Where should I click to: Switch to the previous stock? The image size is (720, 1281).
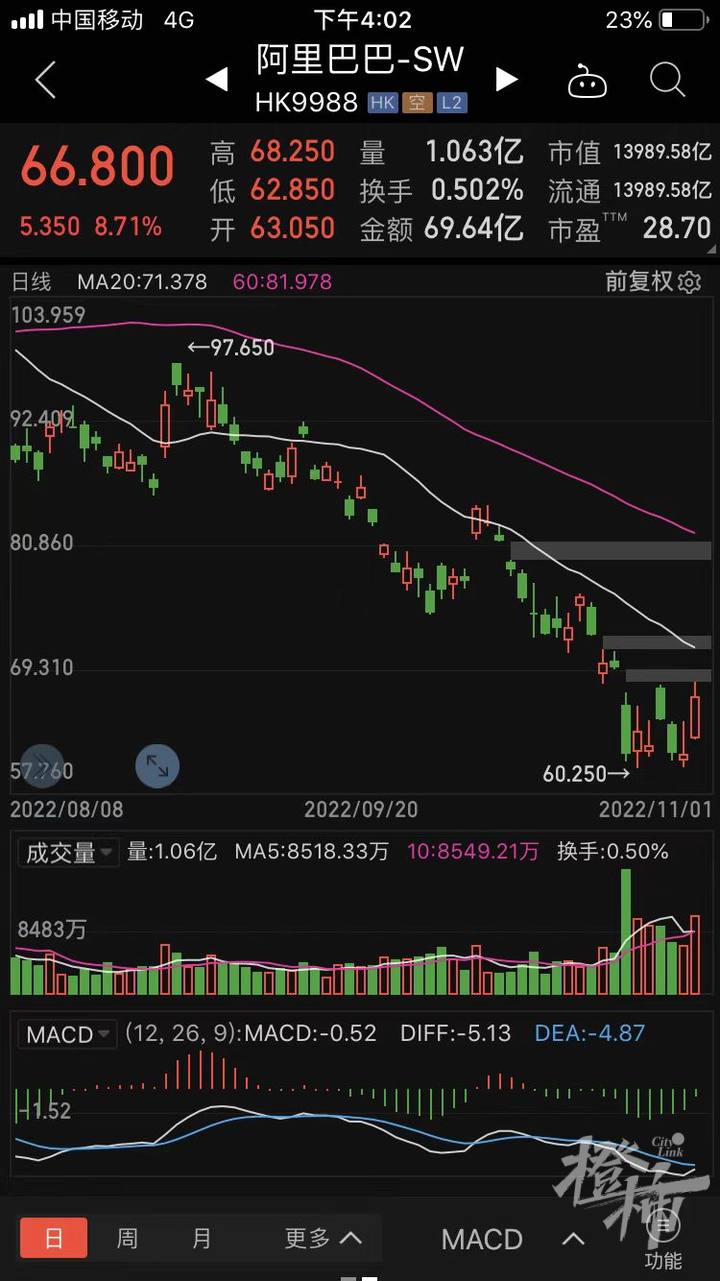tap(217, 80)
